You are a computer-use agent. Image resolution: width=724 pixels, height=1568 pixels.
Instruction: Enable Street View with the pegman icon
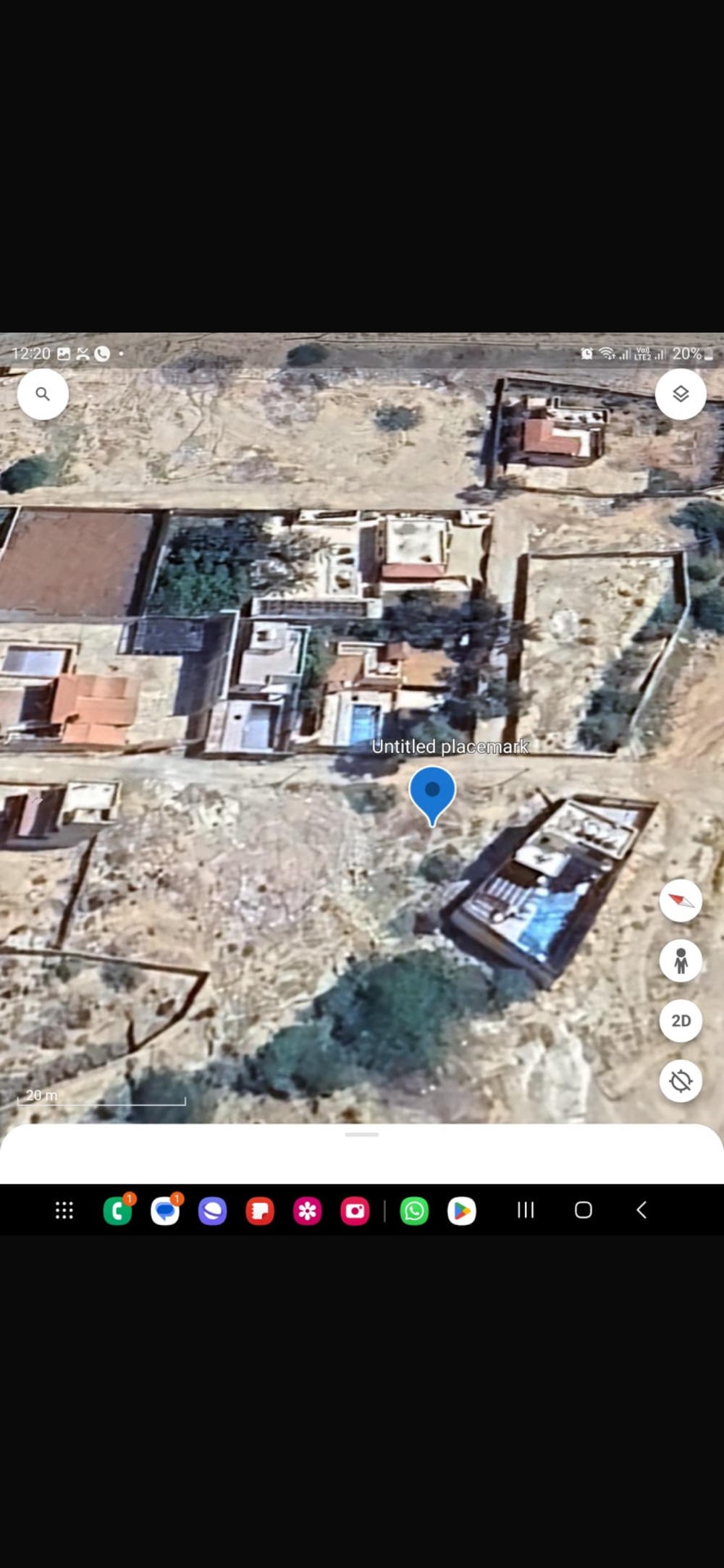681,961
